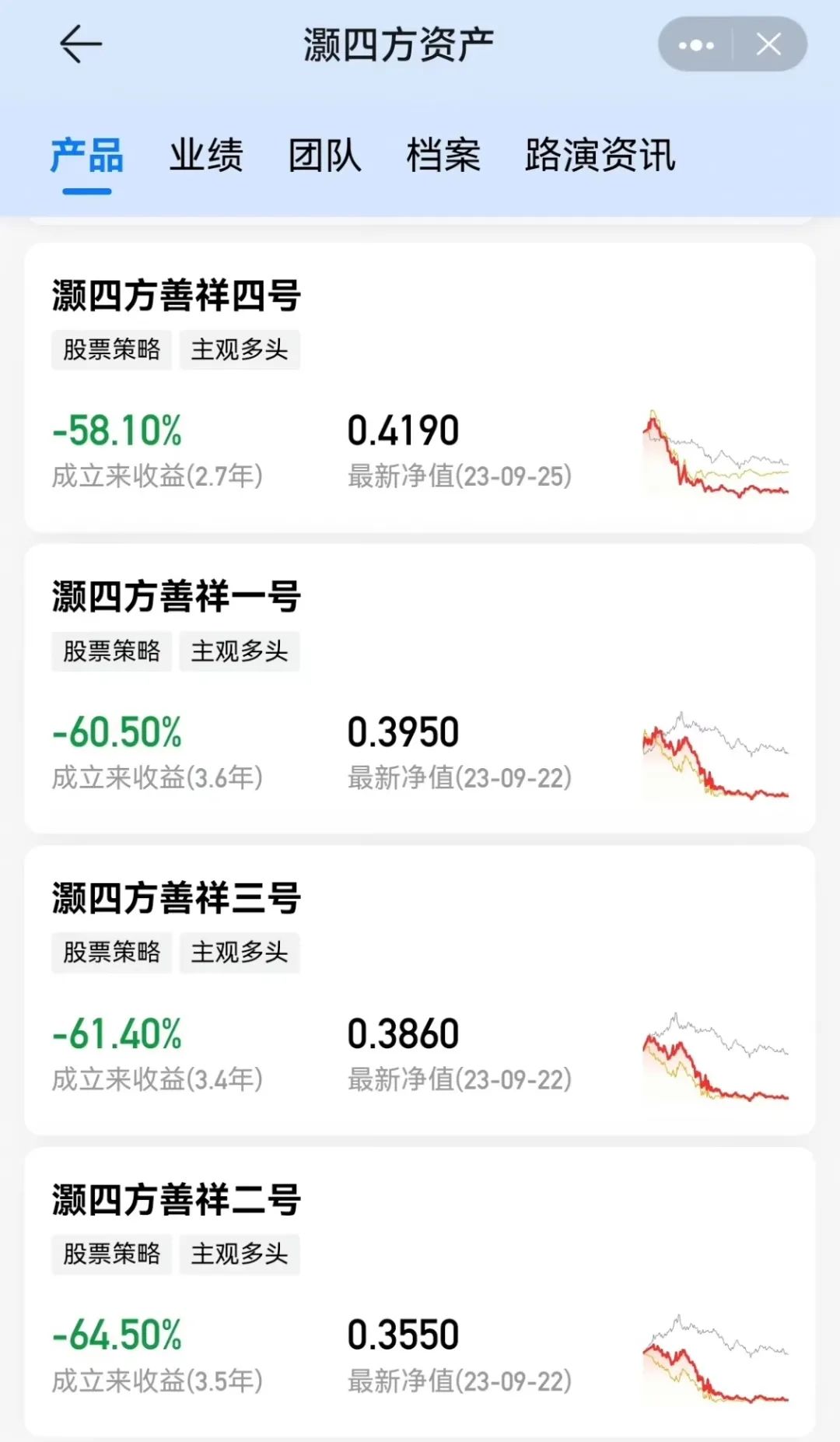Open the 档案 tab
Image resolution: width=840 pixels, height=1442 pixels.
[x=443, y=156]
